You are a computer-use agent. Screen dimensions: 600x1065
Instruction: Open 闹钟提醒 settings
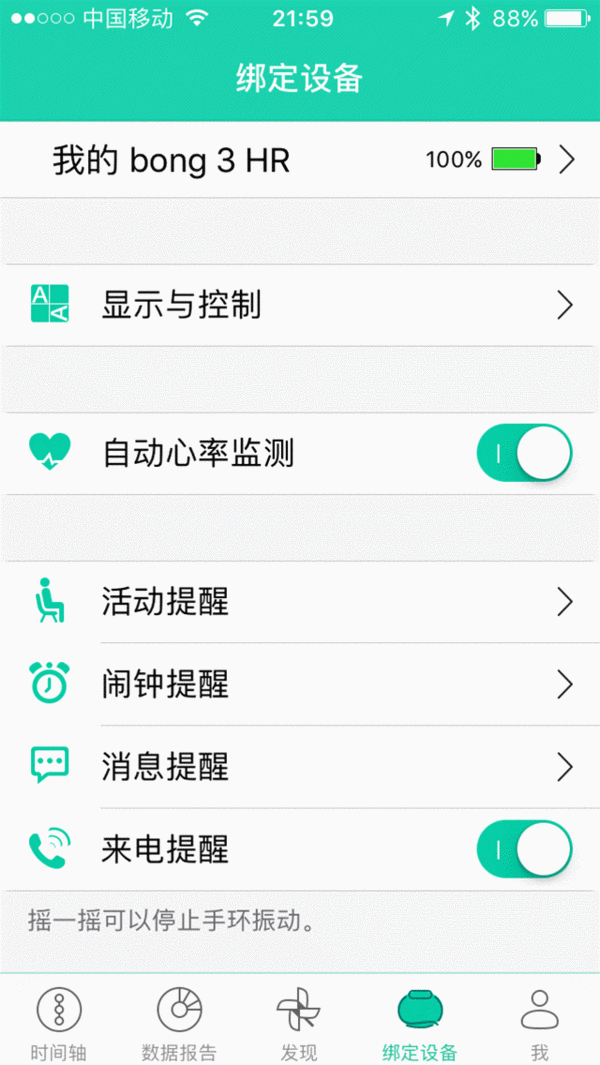300,684
